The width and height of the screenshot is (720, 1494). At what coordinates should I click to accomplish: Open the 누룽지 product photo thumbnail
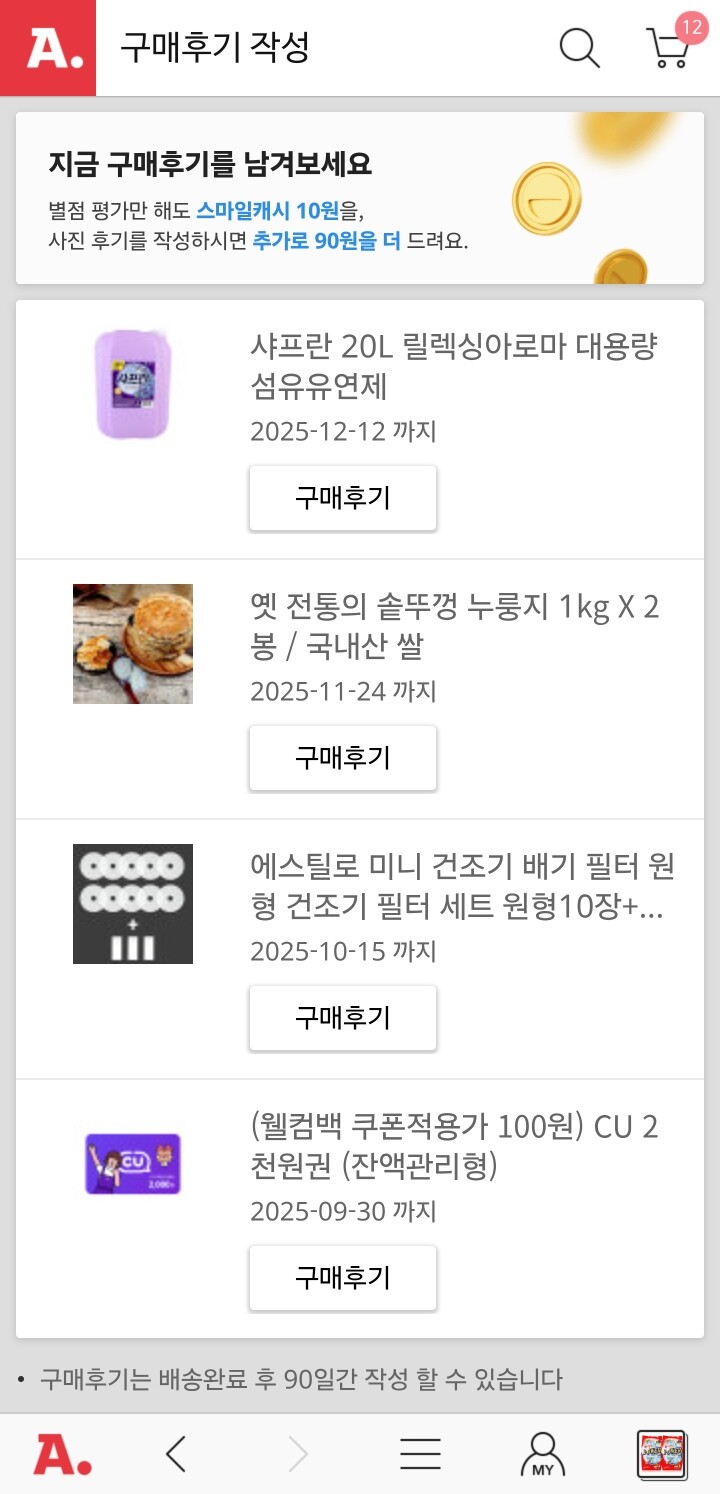click(132, 643)
